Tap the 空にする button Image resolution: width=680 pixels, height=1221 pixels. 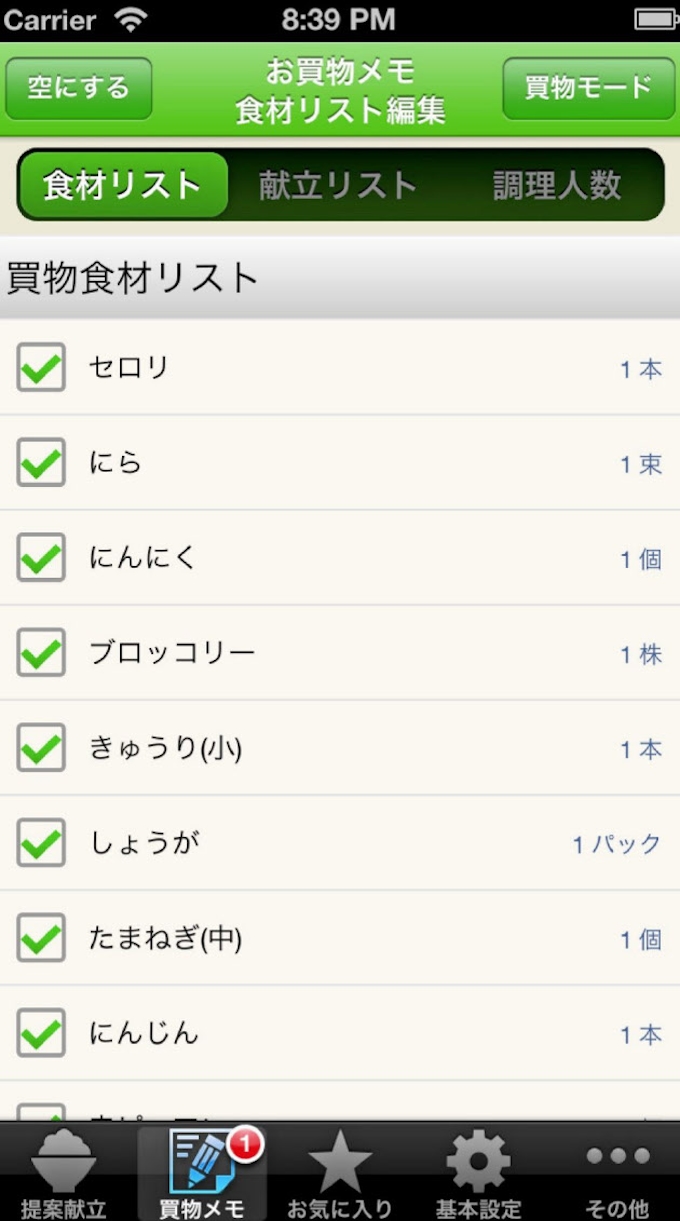tap(79, 88)
